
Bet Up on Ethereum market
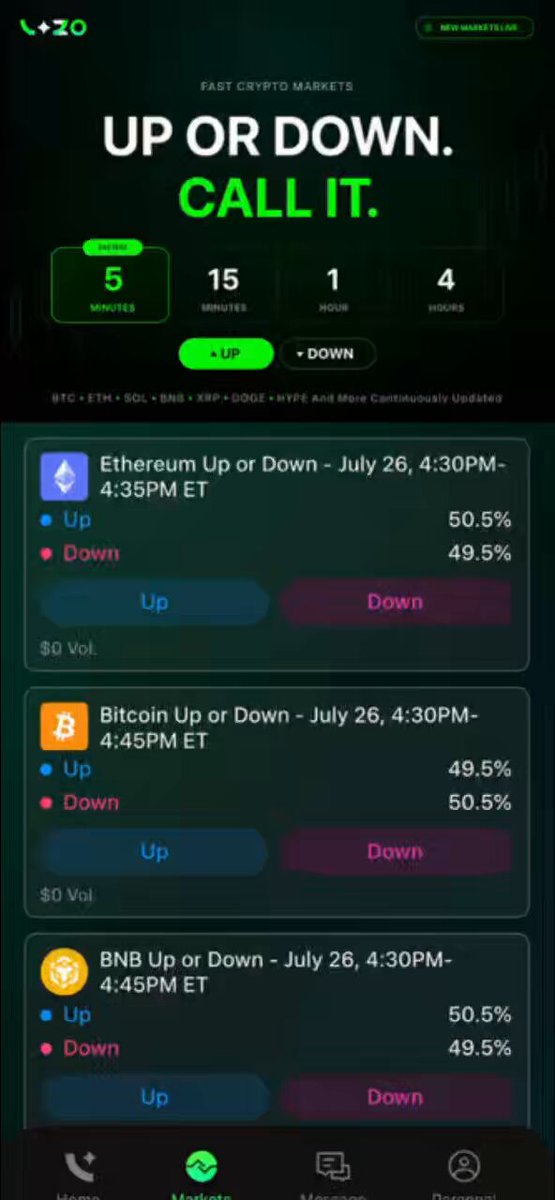[154, 602]
